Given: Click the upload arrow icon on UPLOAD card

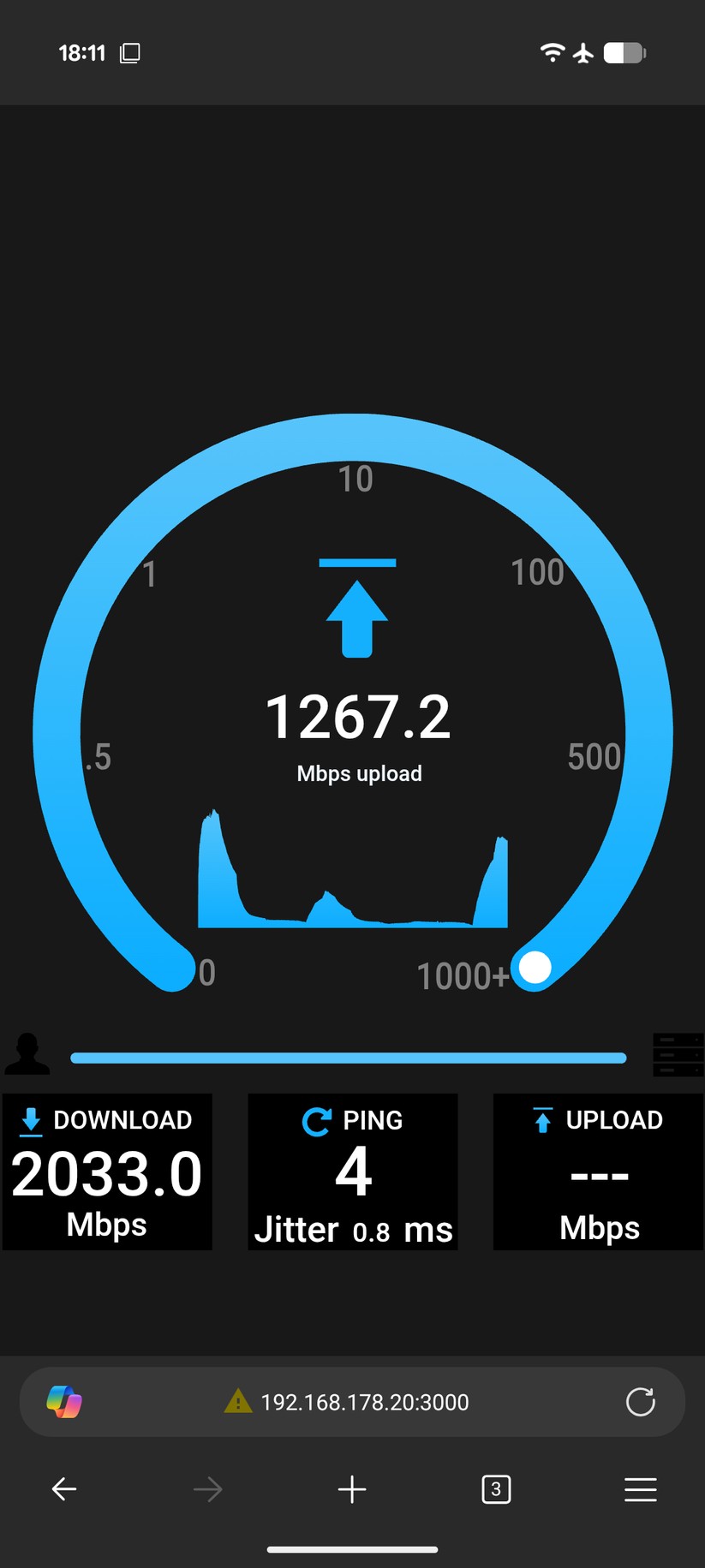Looking at the screenshot, I should [x=542, y=1120].
